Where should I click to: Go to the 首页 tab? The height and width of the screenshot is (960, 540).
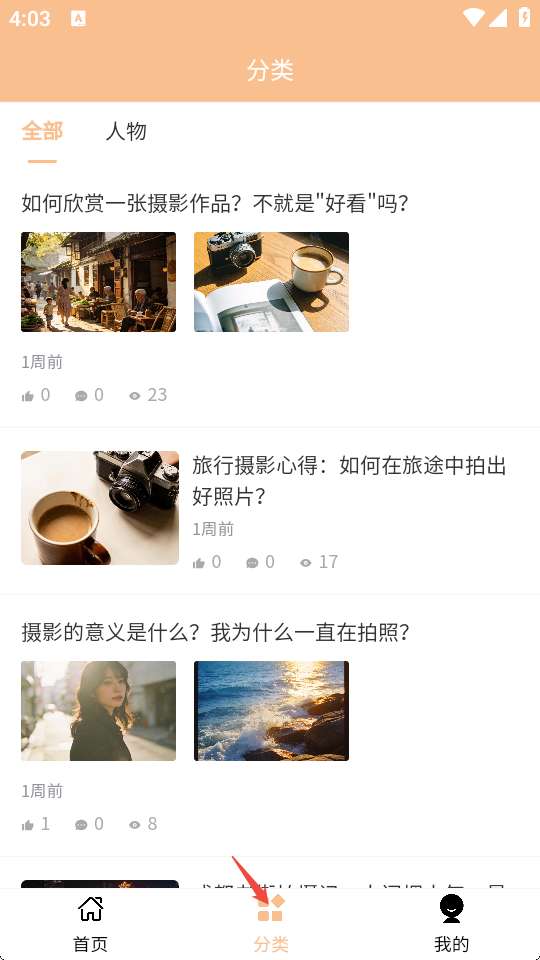[91, 924]
